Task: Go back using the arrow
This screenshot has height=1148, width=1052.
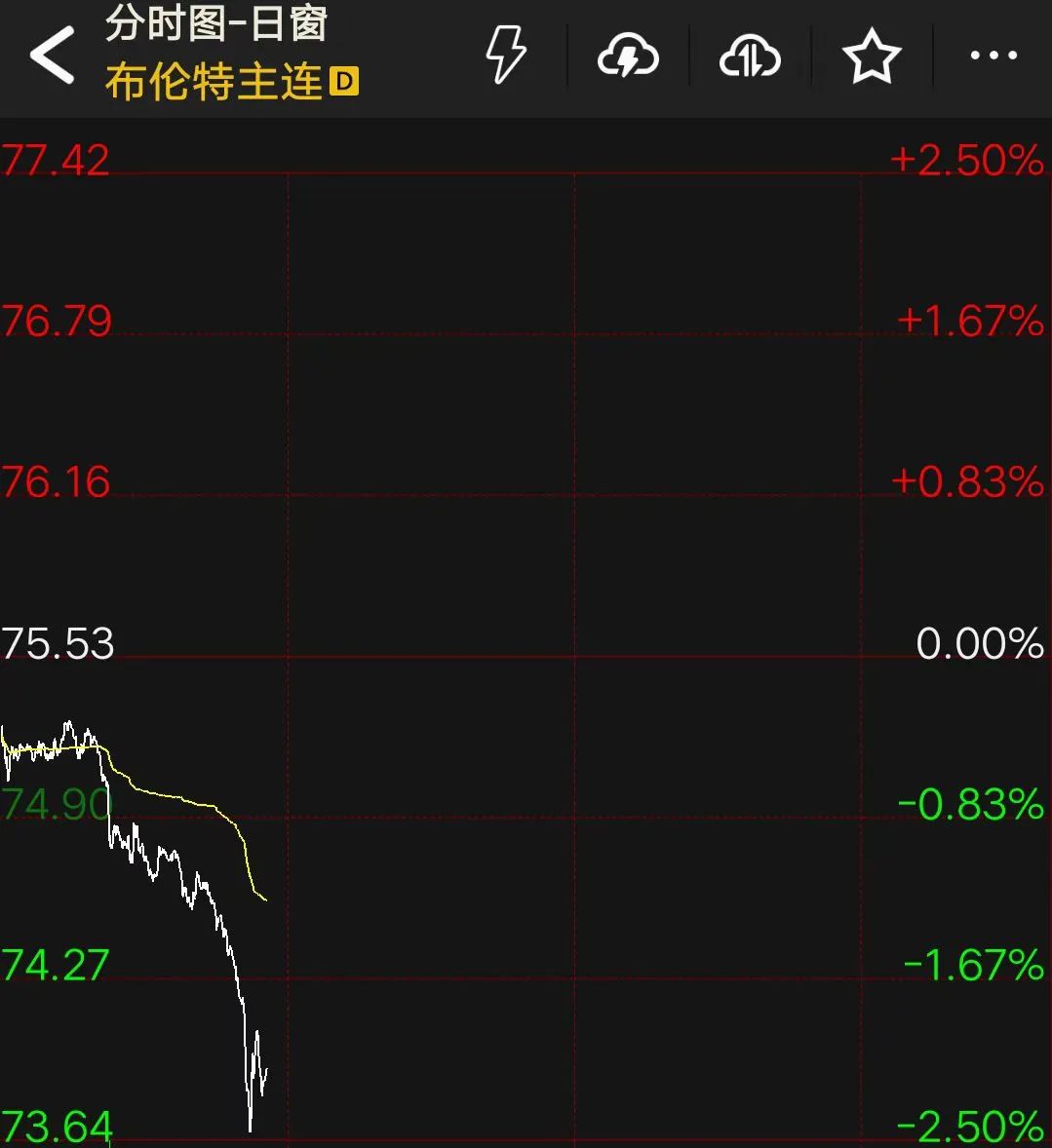Action: point(53,56)
